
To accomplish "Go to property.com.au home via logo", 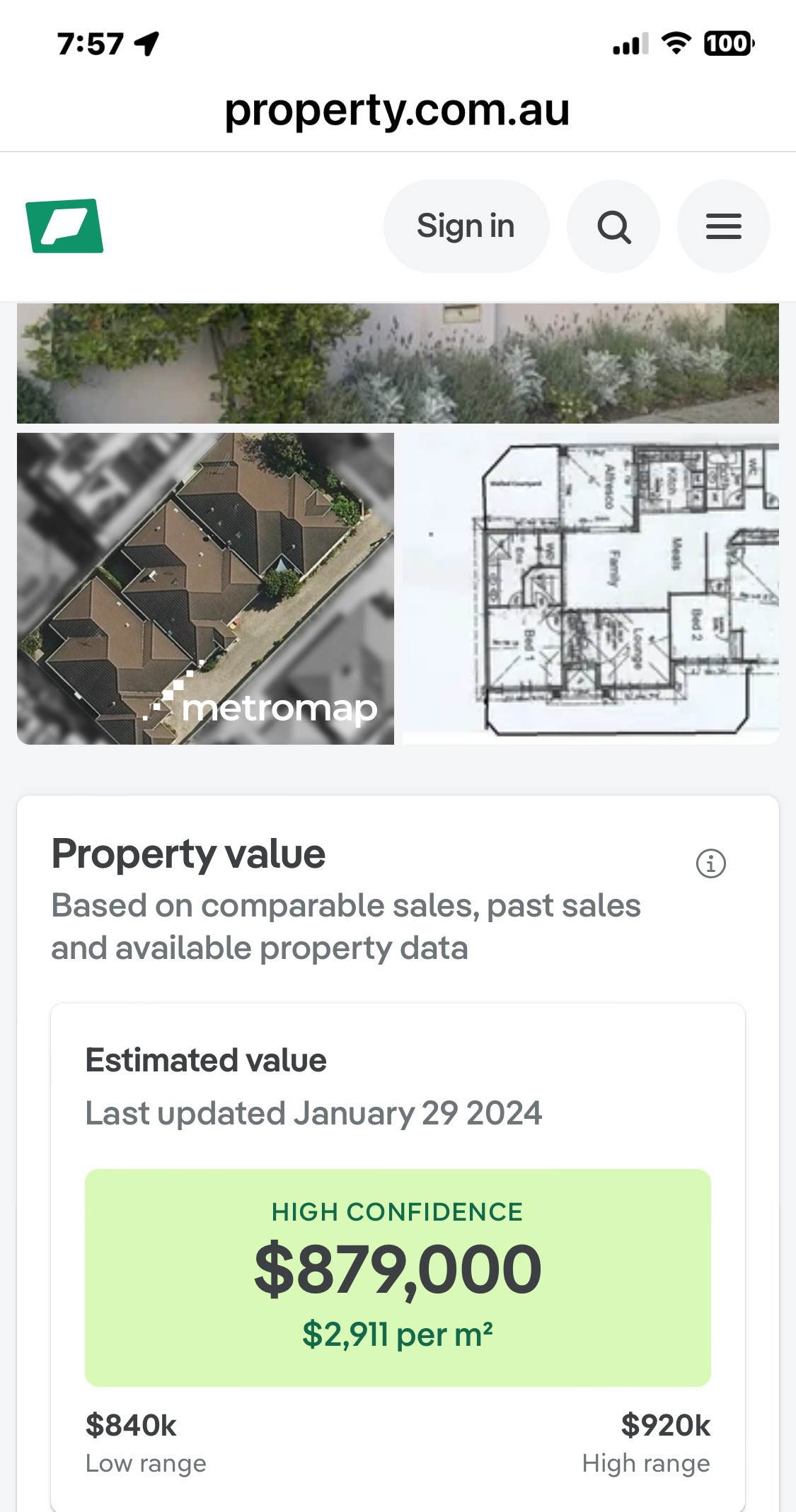I will (64, 226).
